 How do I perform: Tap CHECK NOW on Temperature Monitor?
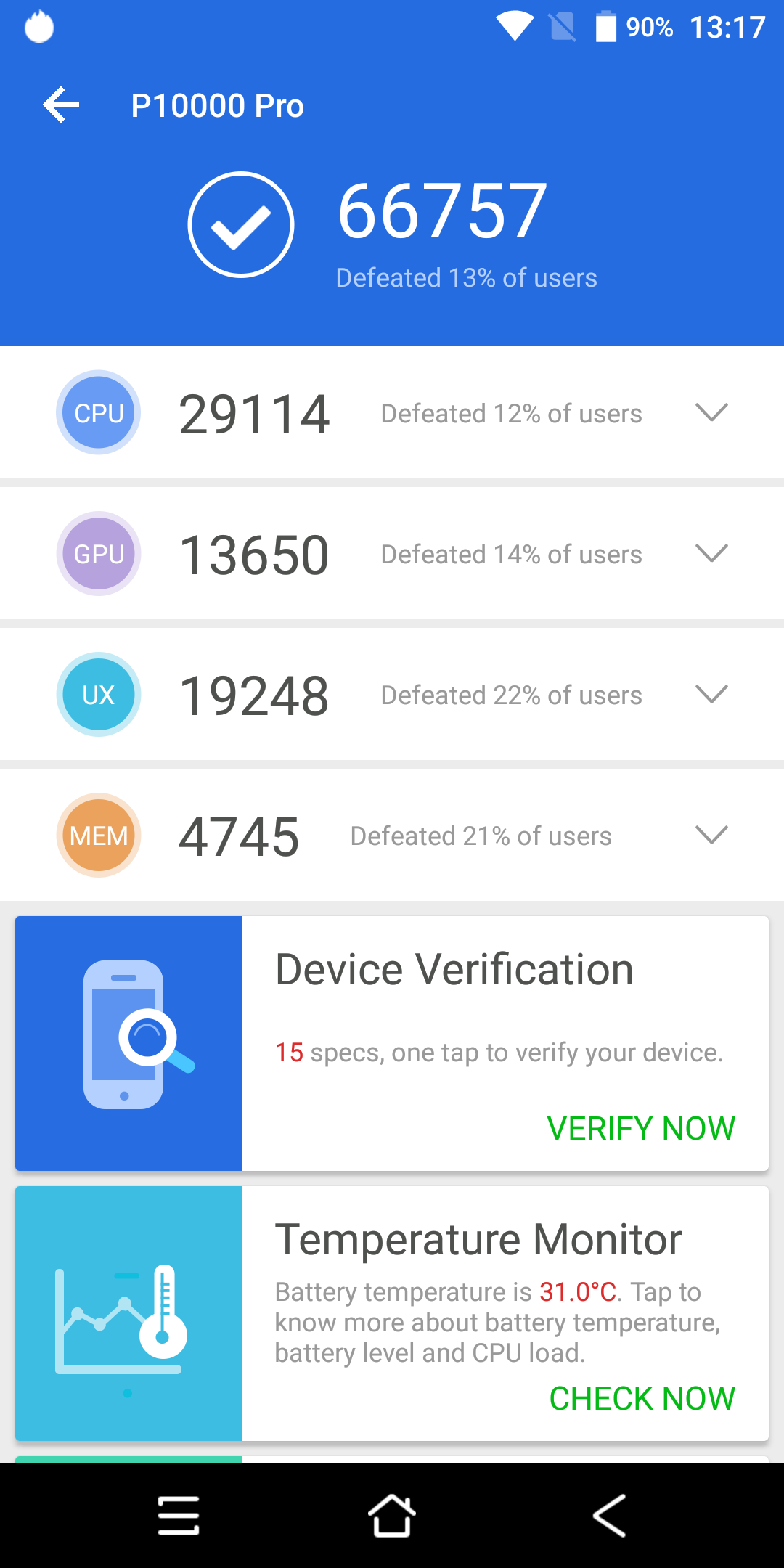642,1398
